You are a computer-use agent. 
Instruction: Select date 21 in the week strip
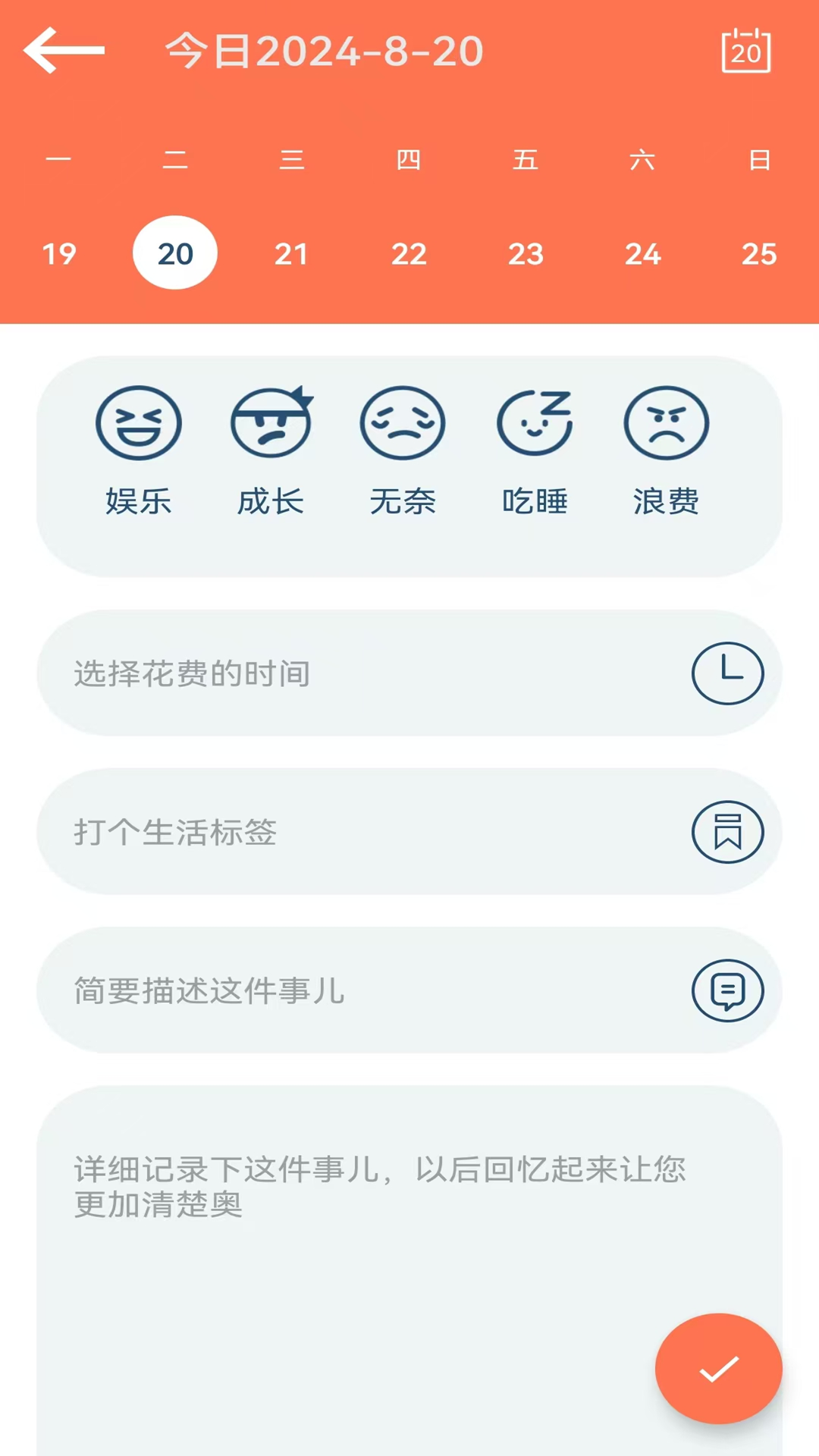pyautogui.click(x=291, y=253)
